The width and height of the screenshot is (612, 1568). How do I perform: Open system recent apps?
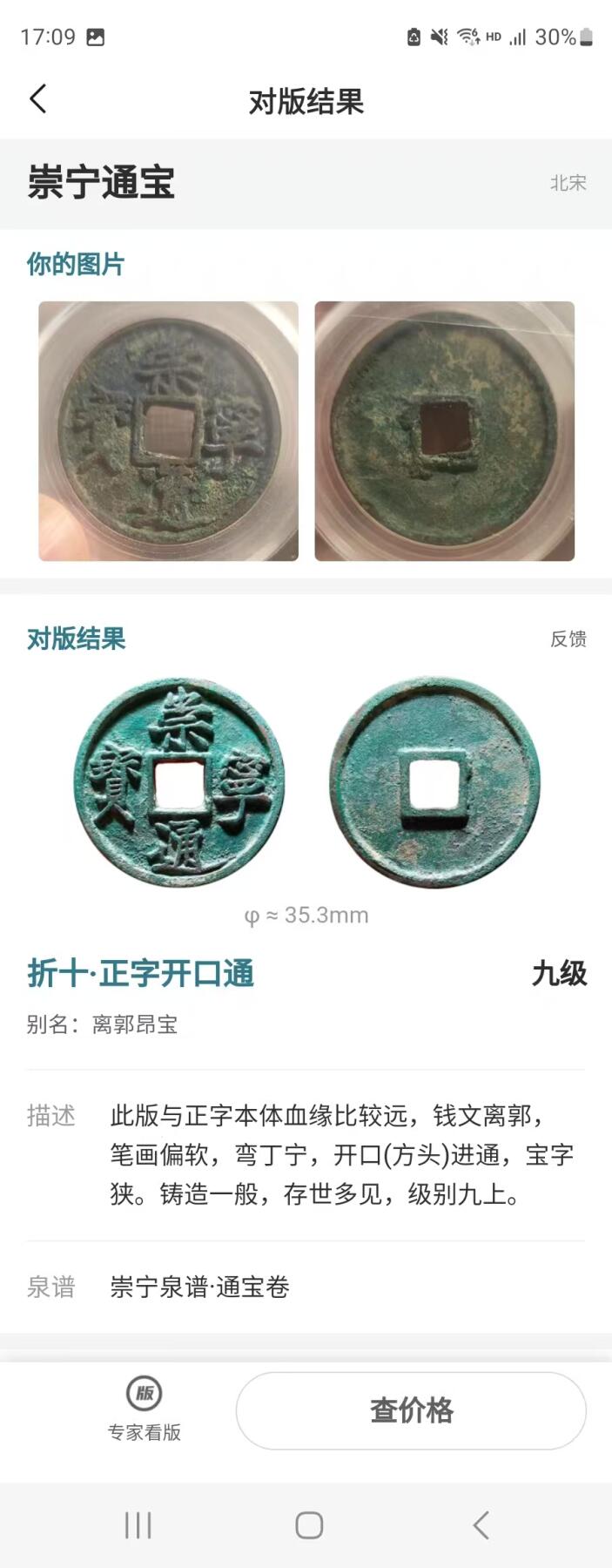[x=138, y=1525]
